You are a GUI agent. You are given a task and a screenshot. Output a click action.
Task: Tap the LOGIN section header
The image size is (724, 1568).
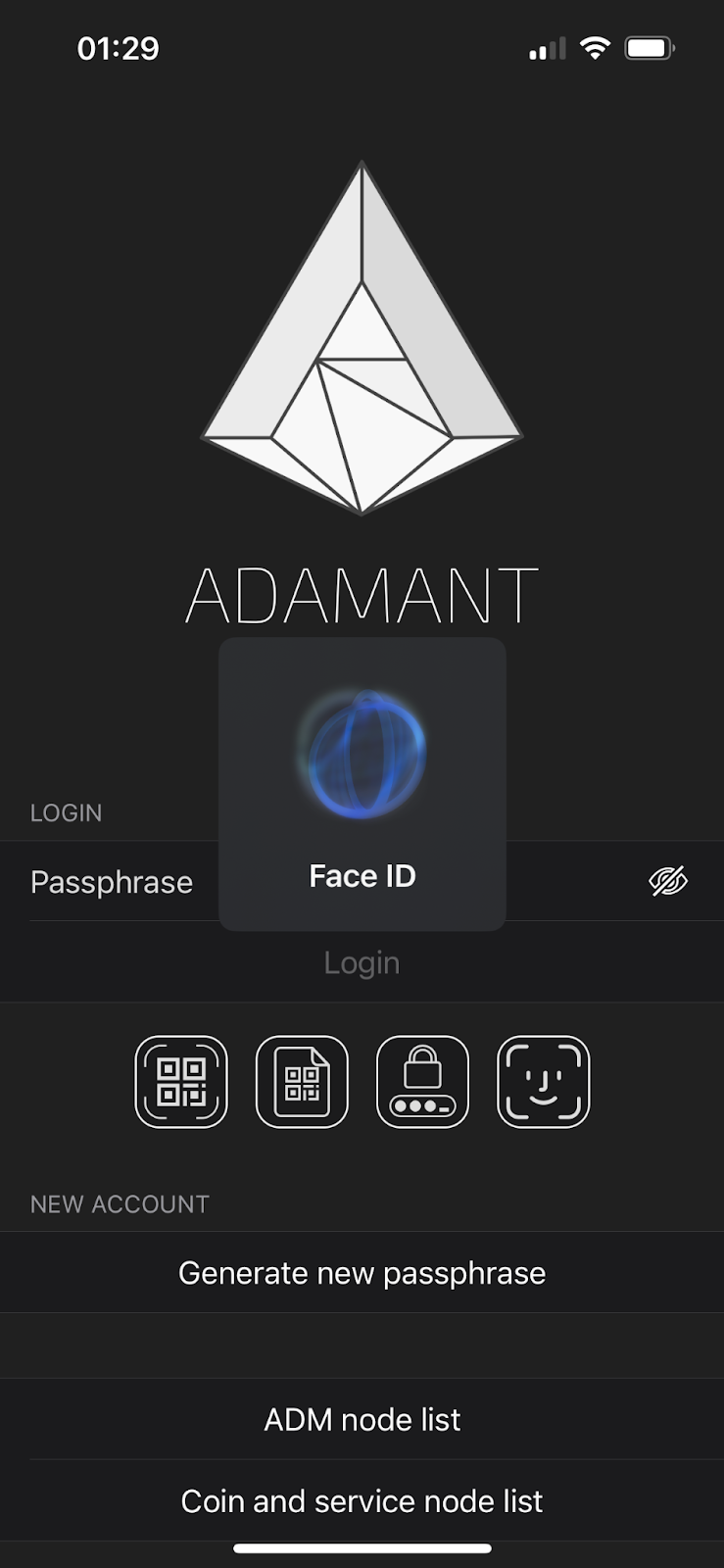click(66, 812)
